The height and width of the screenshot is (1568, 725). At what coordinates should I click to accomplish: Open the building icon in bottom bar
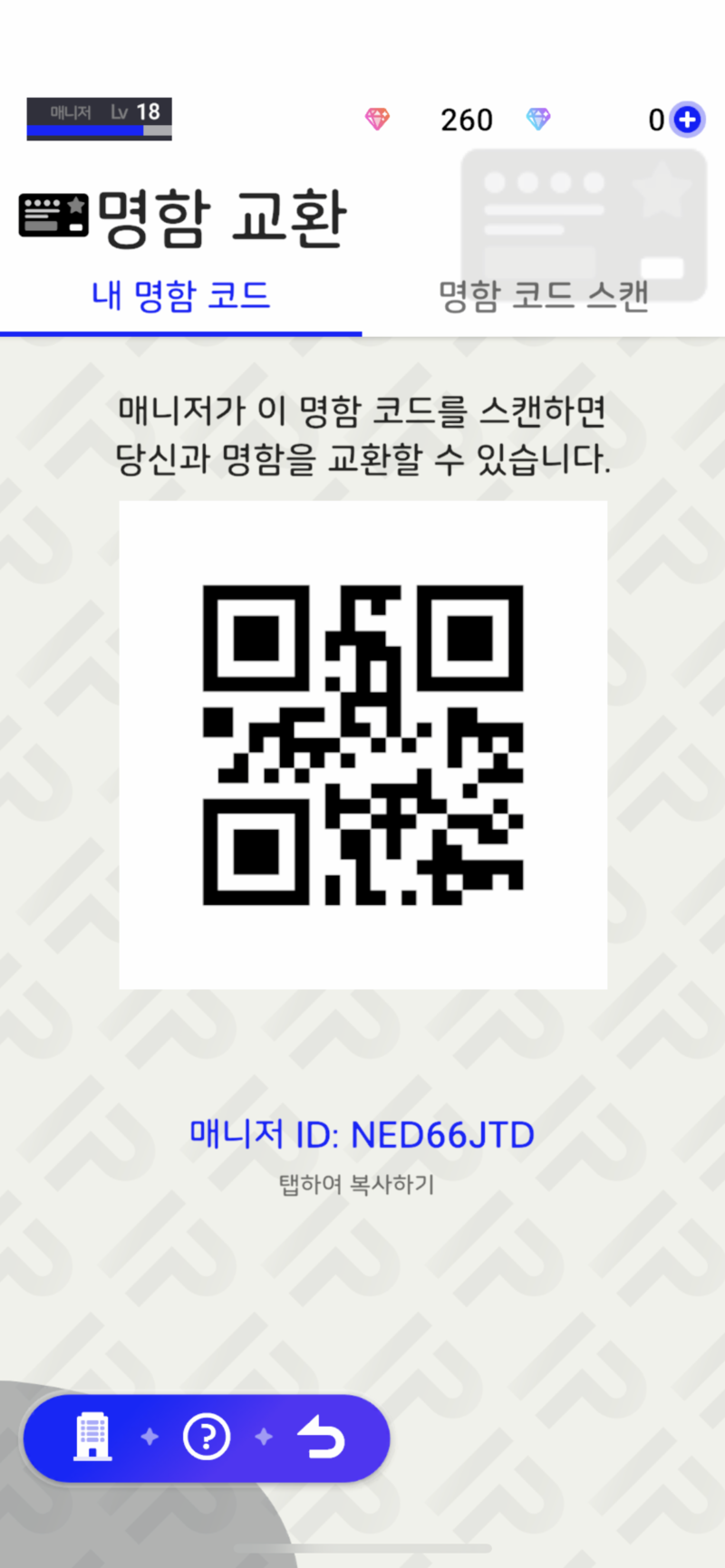pyautogui.click(x=92, y=1437)
